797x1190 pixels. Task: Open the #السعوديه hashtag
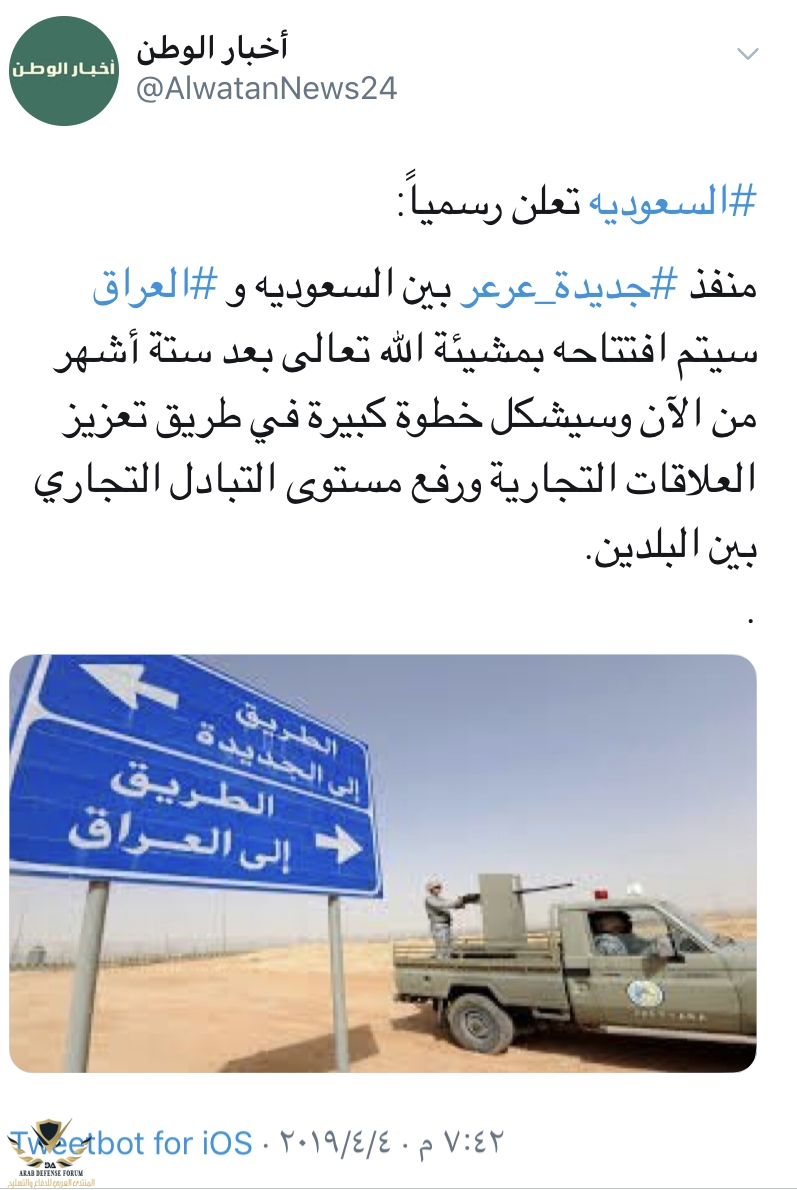click(670, 203)
